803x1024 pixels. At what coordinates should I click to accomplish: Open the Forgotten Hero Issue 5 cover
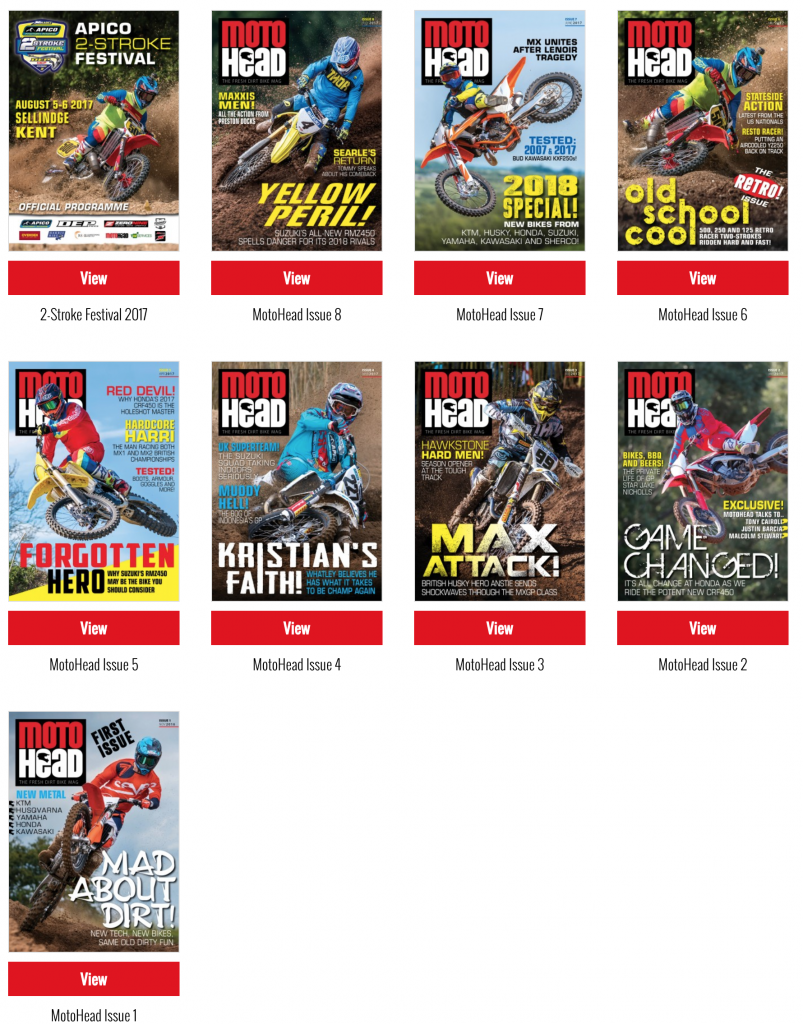[94, 481]
